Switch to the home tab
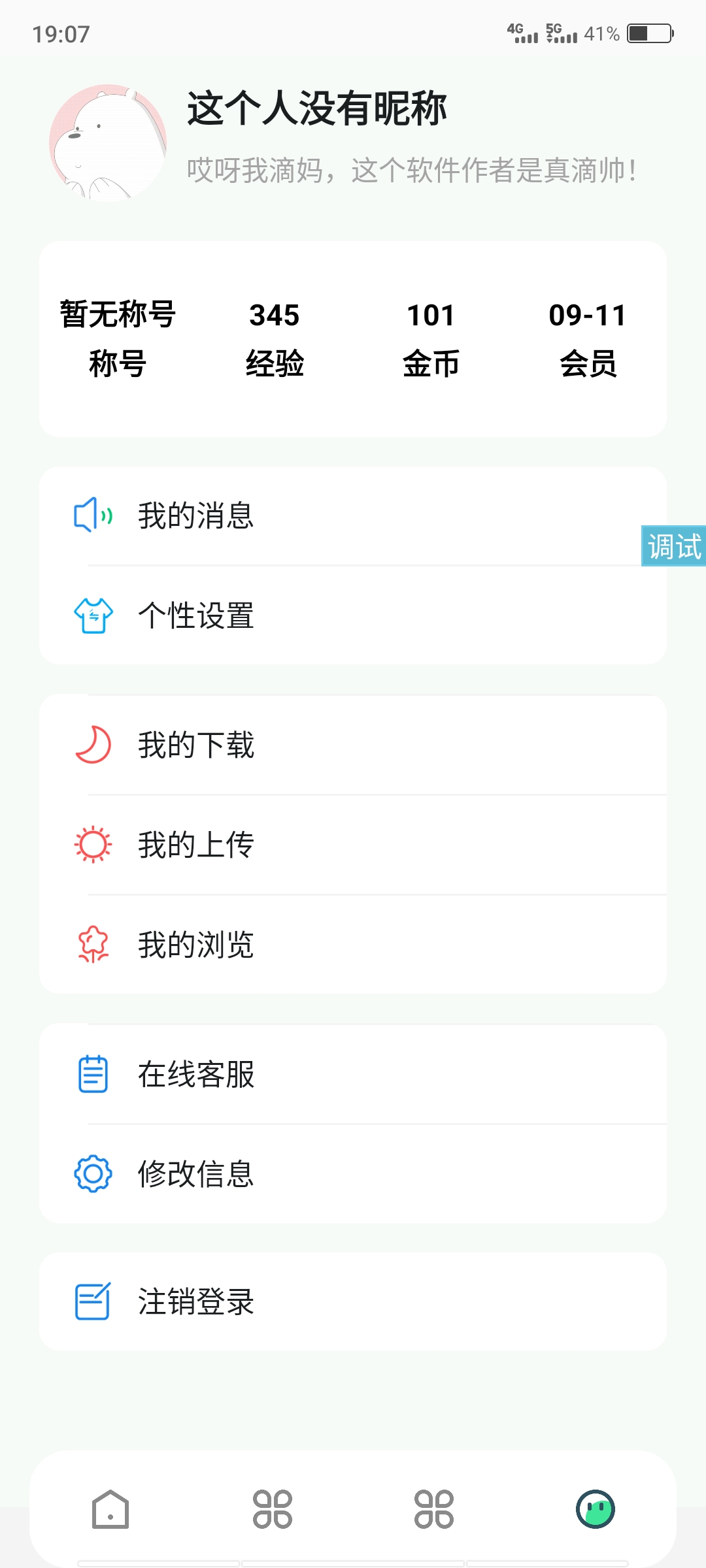706x1568 pixels. pyautogui.click(x=110, y=1509)
